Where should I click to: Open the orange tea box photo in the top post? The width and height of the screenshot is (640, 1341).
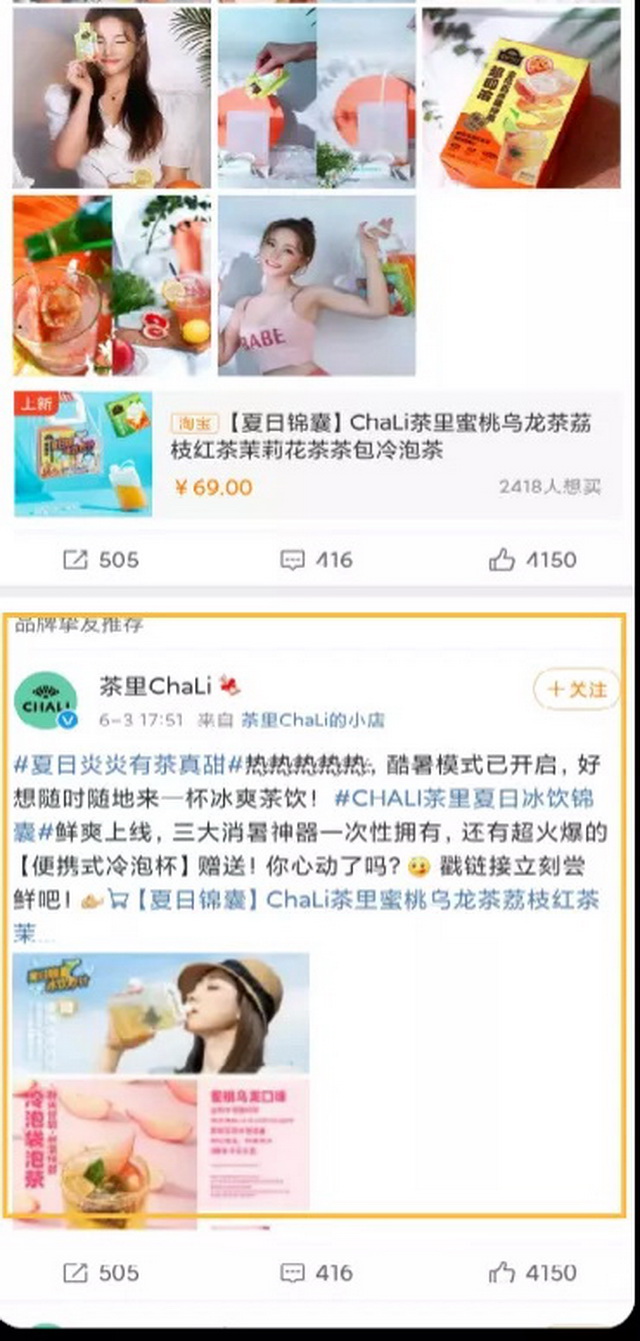(520, 97)
